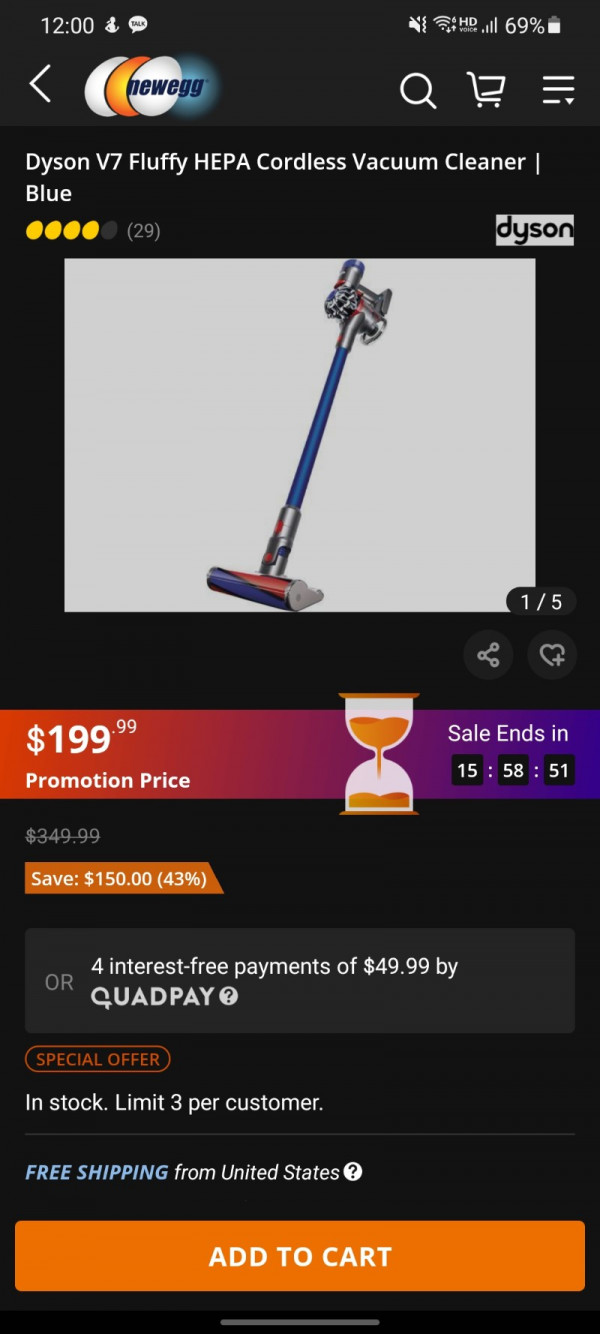The image size is (600, 1334).
Task: Go back using the arrow icon
Action: 40,85
